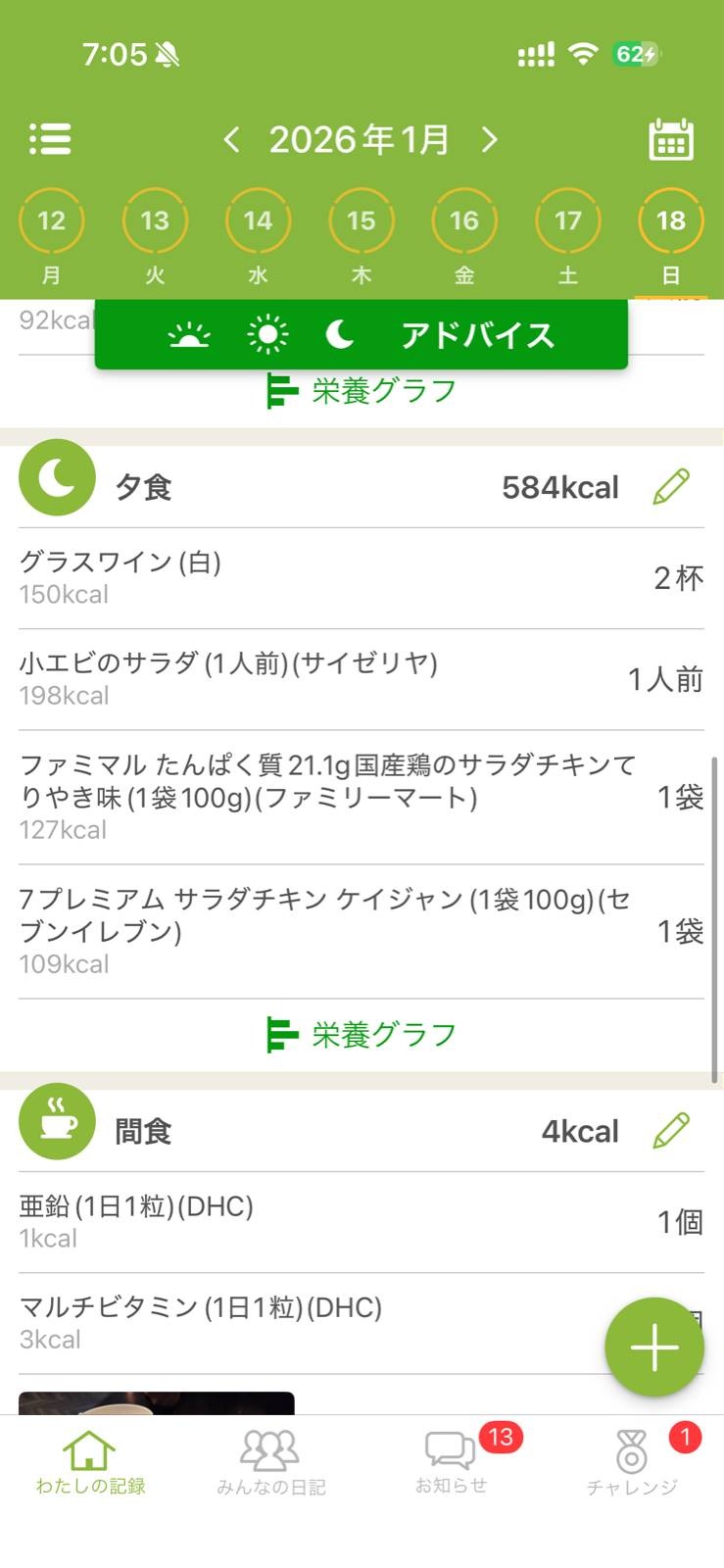
Task: Select Friday the 16th
Action: (464, 221)
